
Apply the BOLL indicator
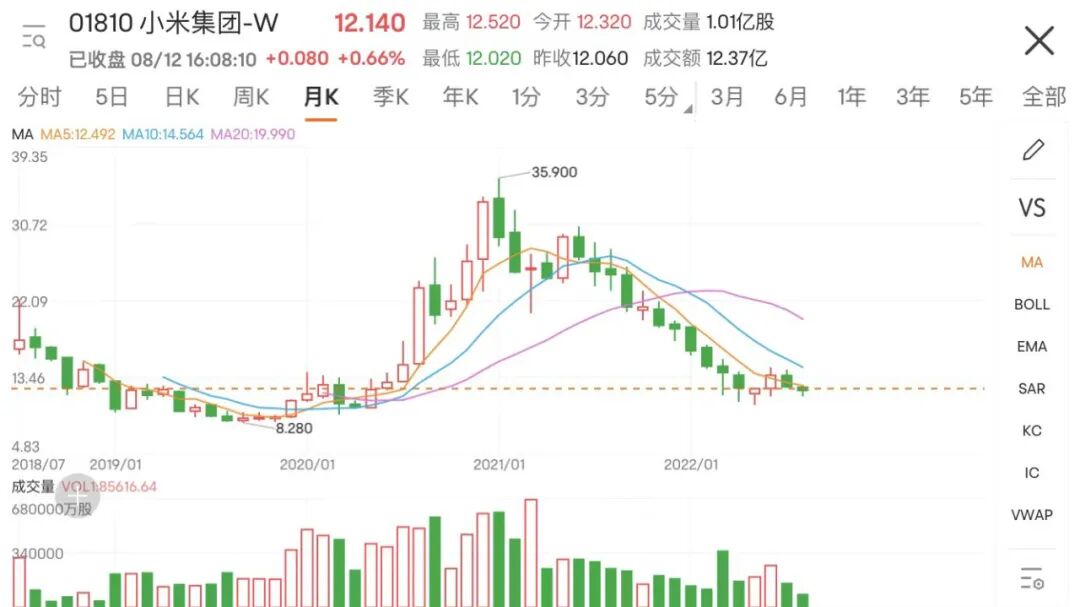1032,305
